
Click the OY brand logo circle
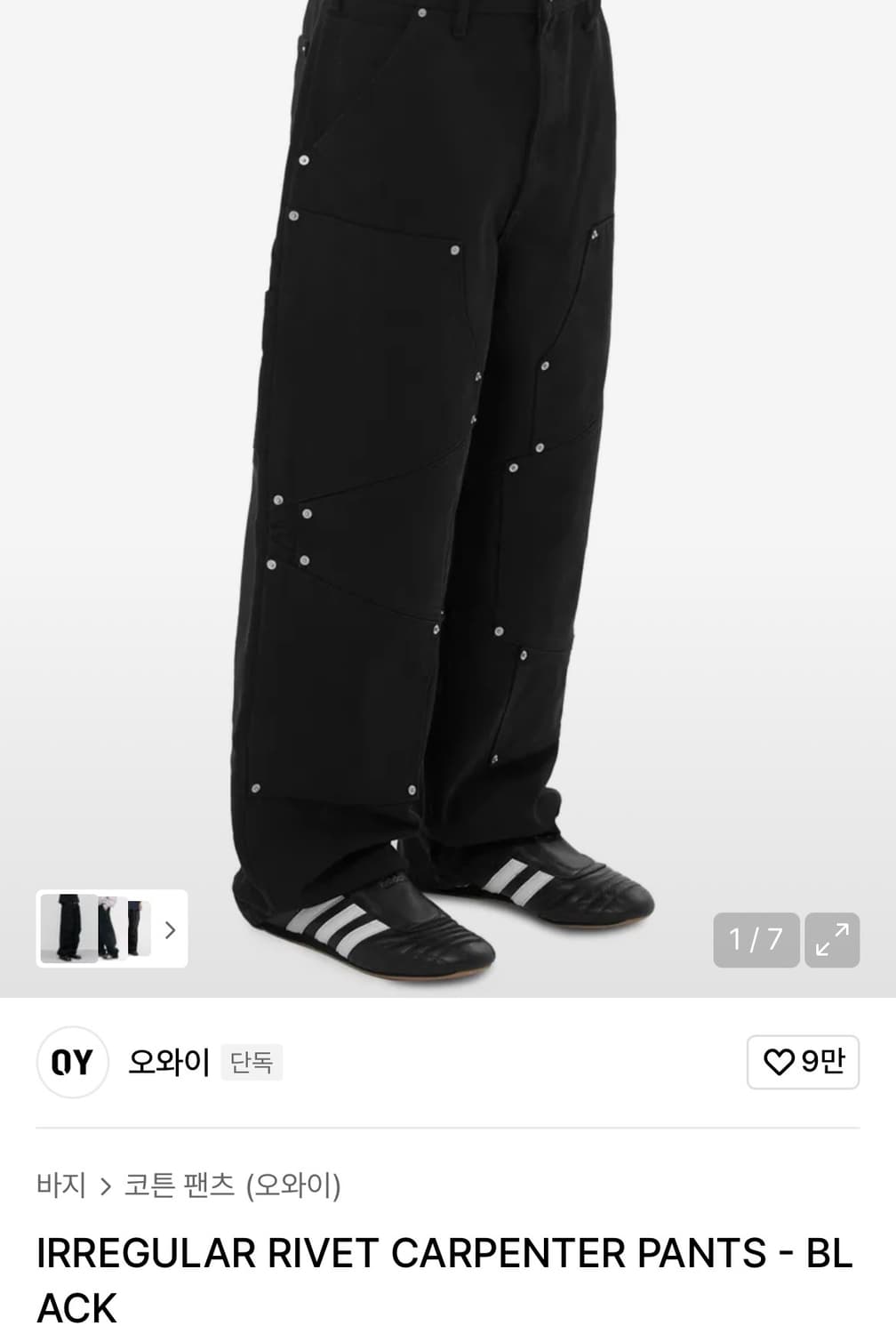tap(72, 1062)
